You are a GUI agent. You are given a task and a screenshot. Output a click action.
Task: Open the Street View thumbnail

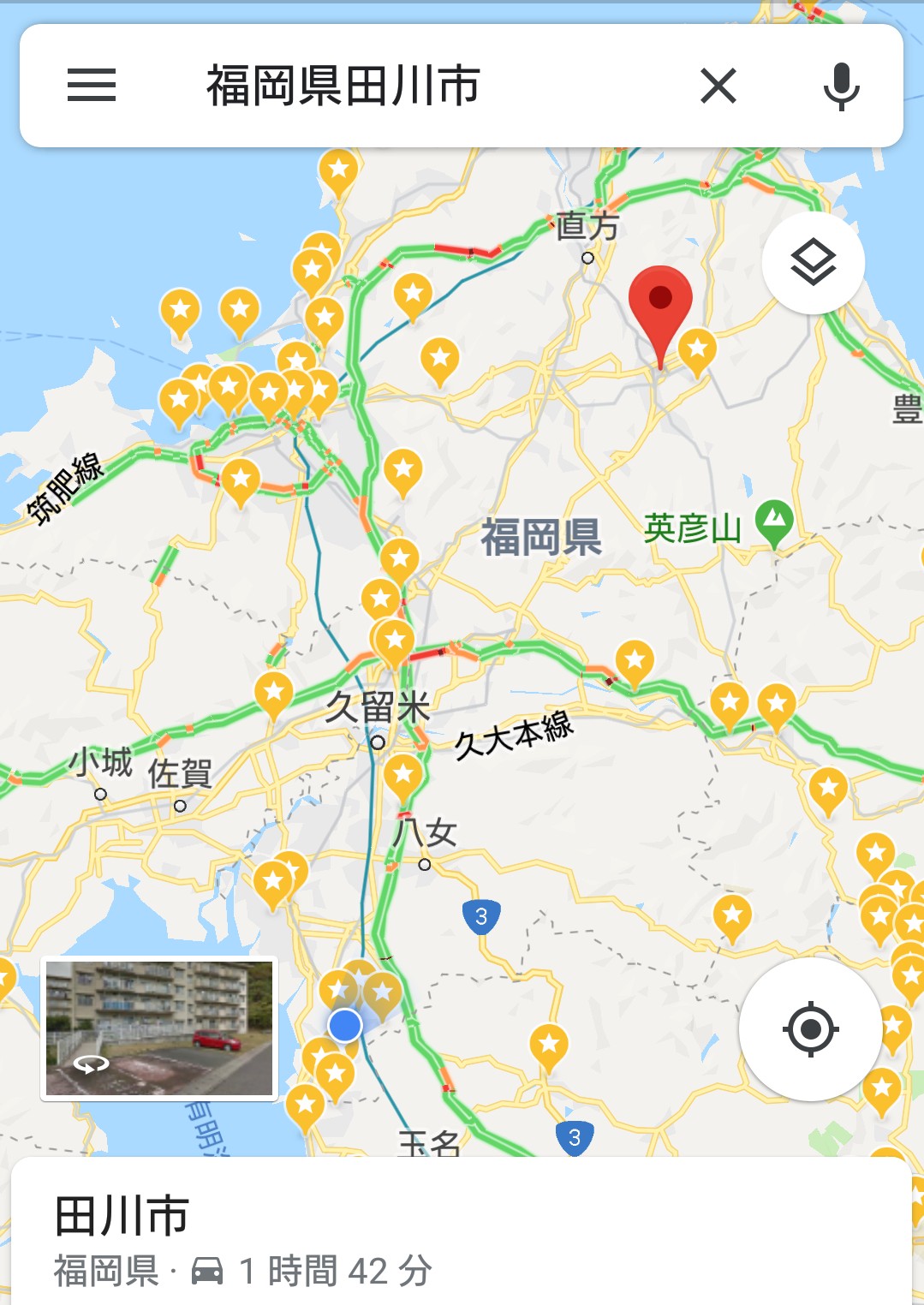point(159,1028)
